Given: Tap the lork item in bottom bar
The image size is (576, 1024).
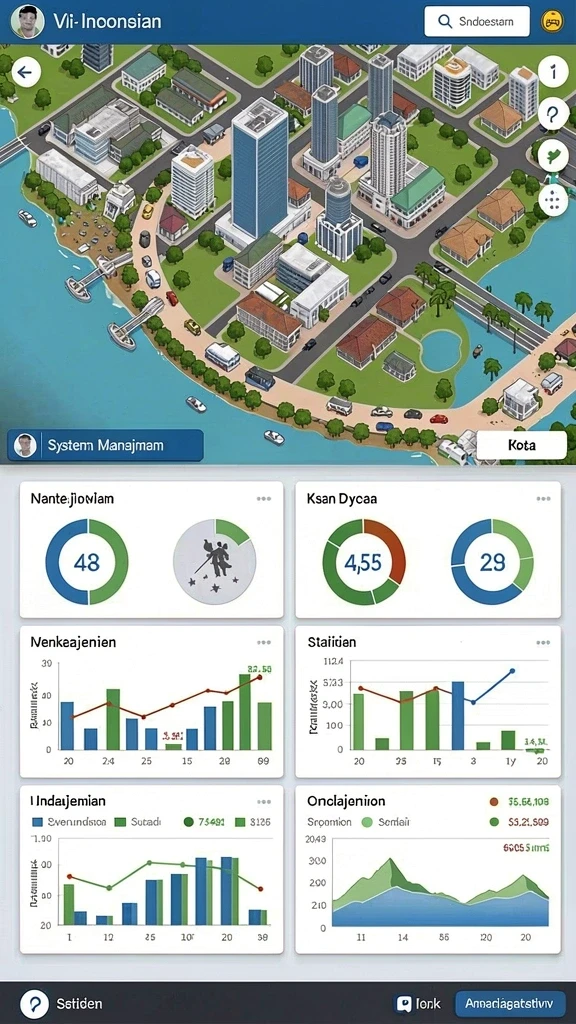Looking at the screenshot, I should point(419,1004).
